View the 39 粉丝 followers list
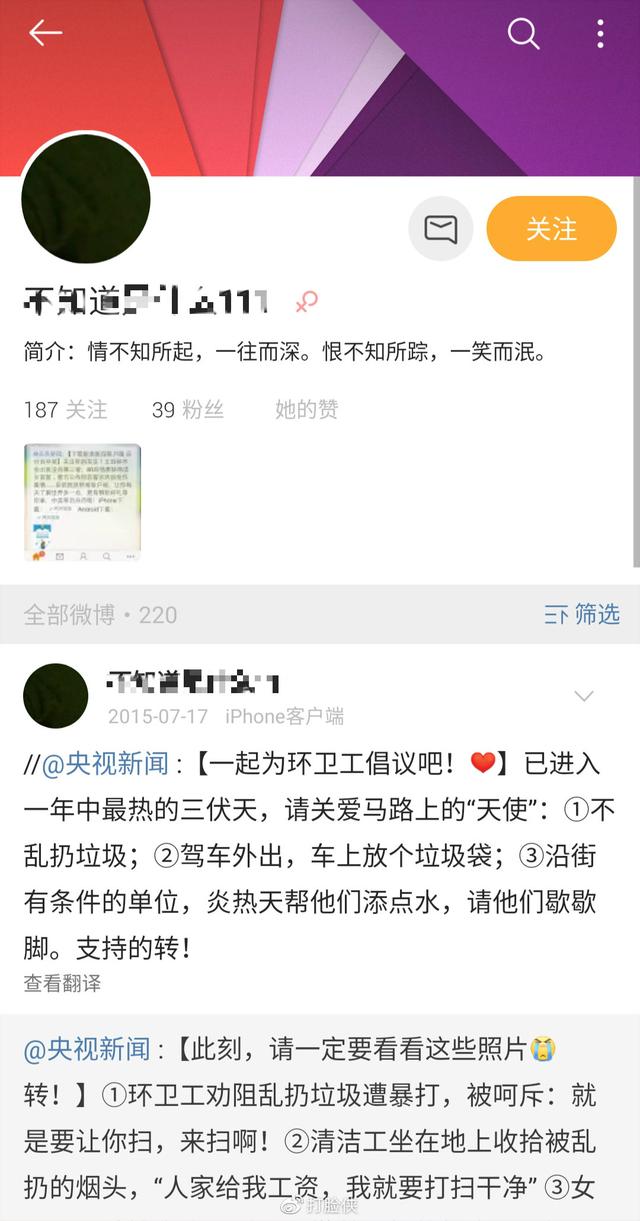Viewport: 640px width, 1221px height. click(188, 409)
